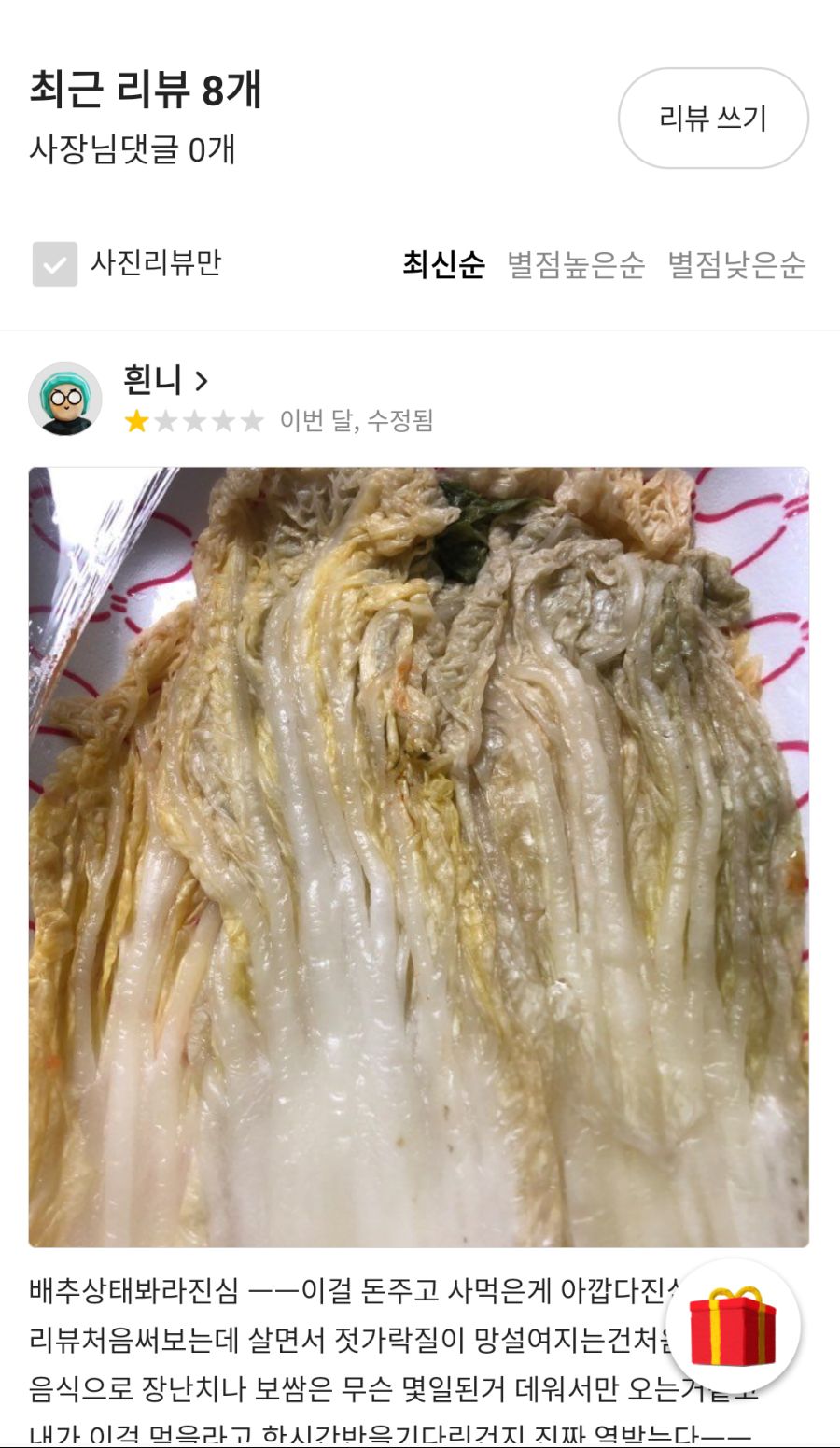
Task: Sort reviews by 별점낮은순
Action: pyautogui.click(x=735, y=265)
